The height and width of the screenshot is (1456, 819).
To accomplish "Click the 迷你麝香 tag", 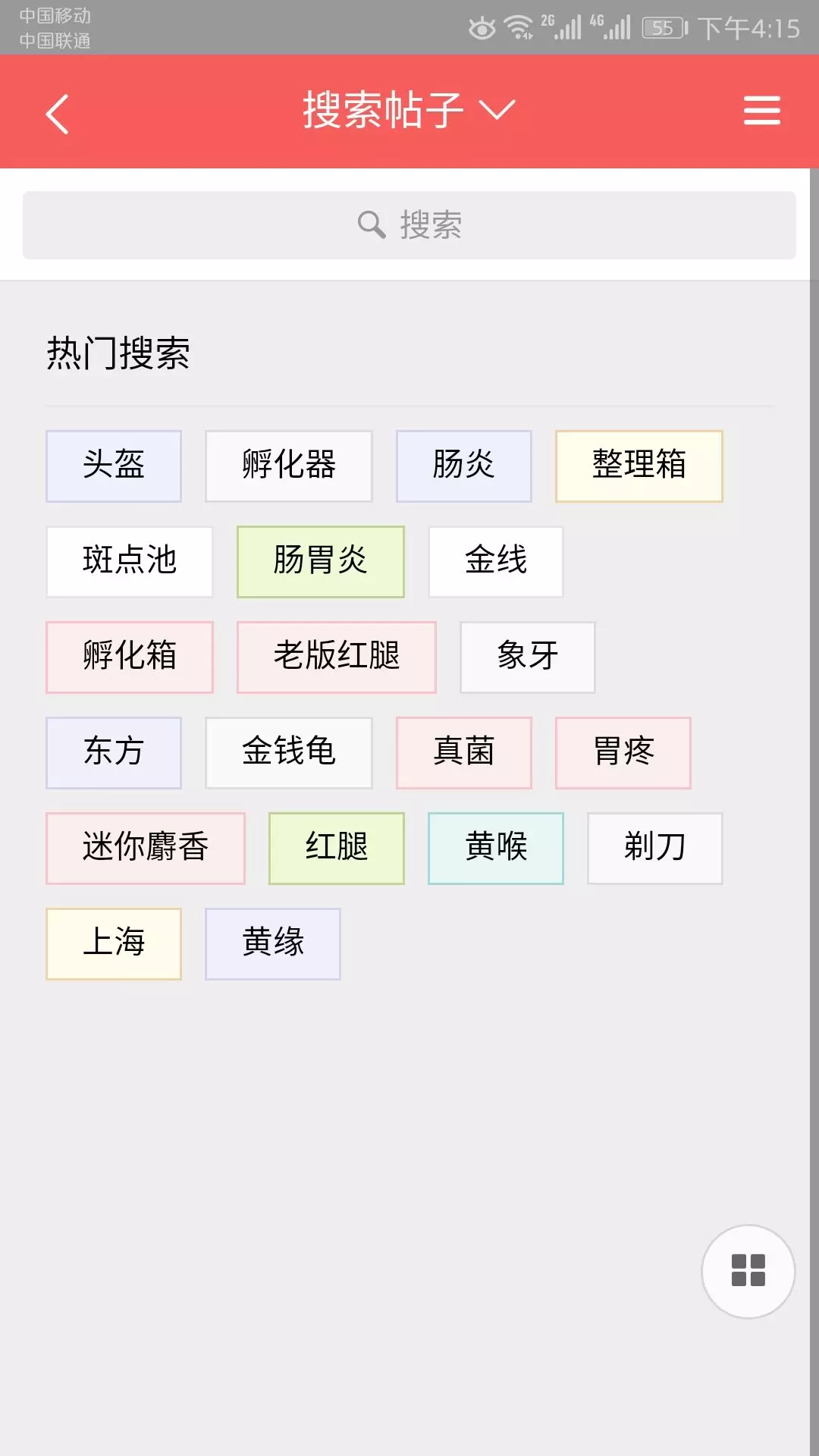I will tap(145, 849).
